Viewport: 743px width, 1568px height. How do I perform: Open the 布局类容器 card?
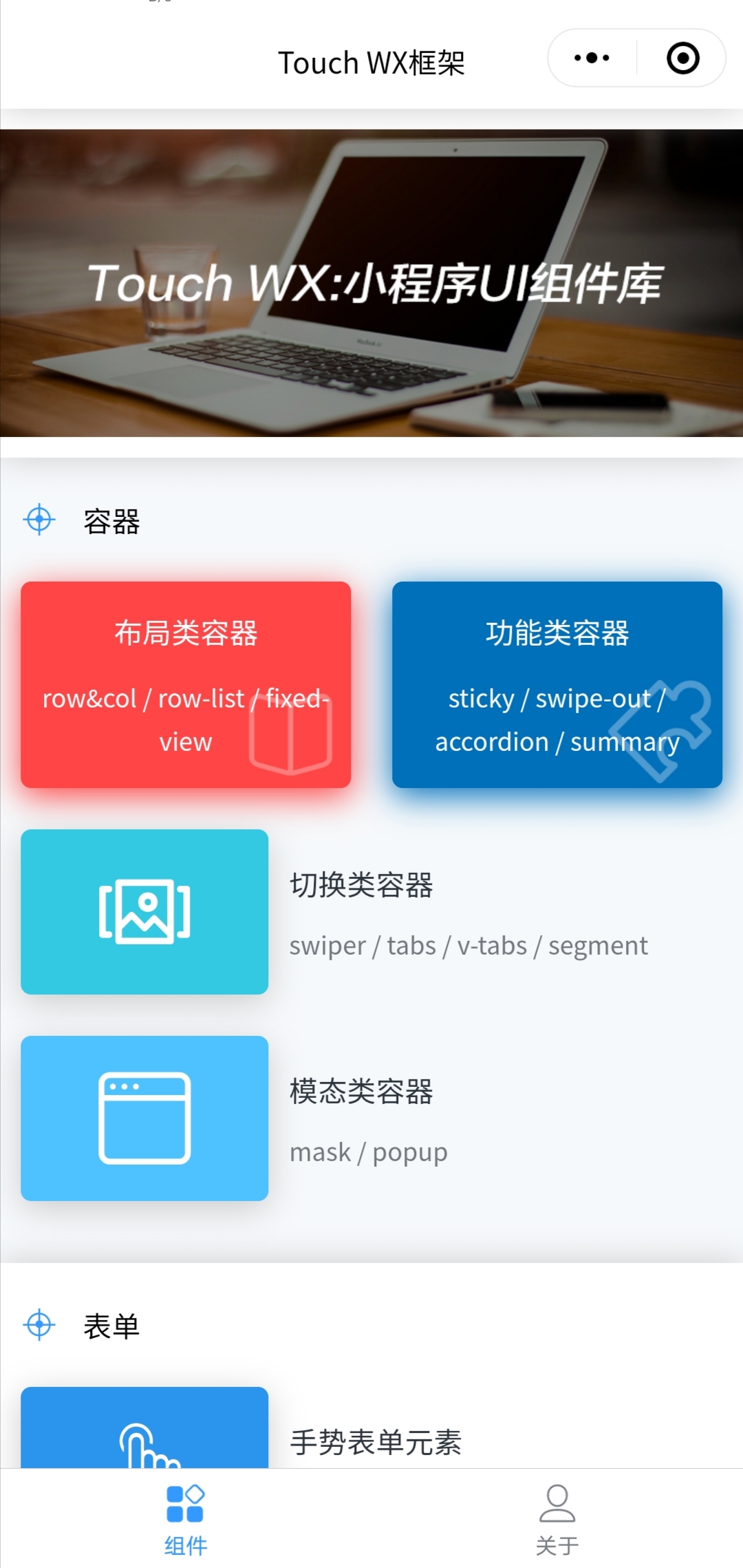tap(186, 687)
